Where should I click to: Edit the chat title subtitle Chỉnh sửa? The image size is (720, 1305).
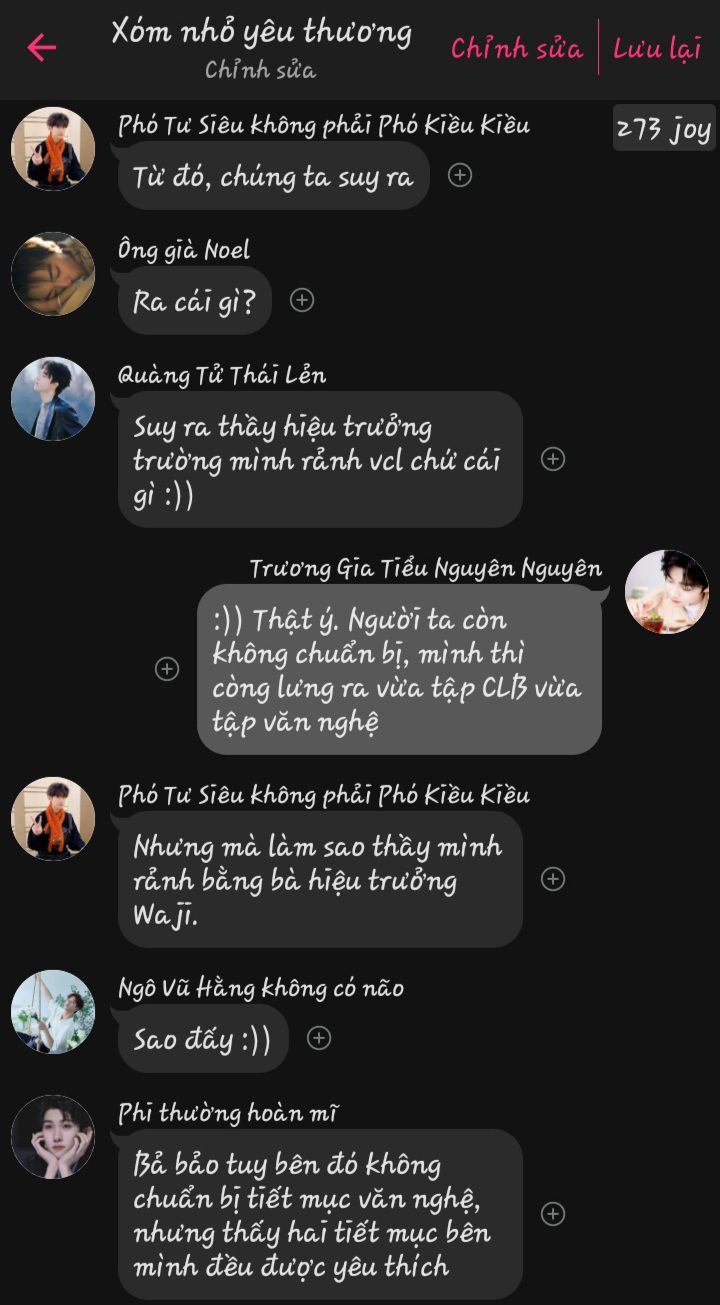click(260, 71)
